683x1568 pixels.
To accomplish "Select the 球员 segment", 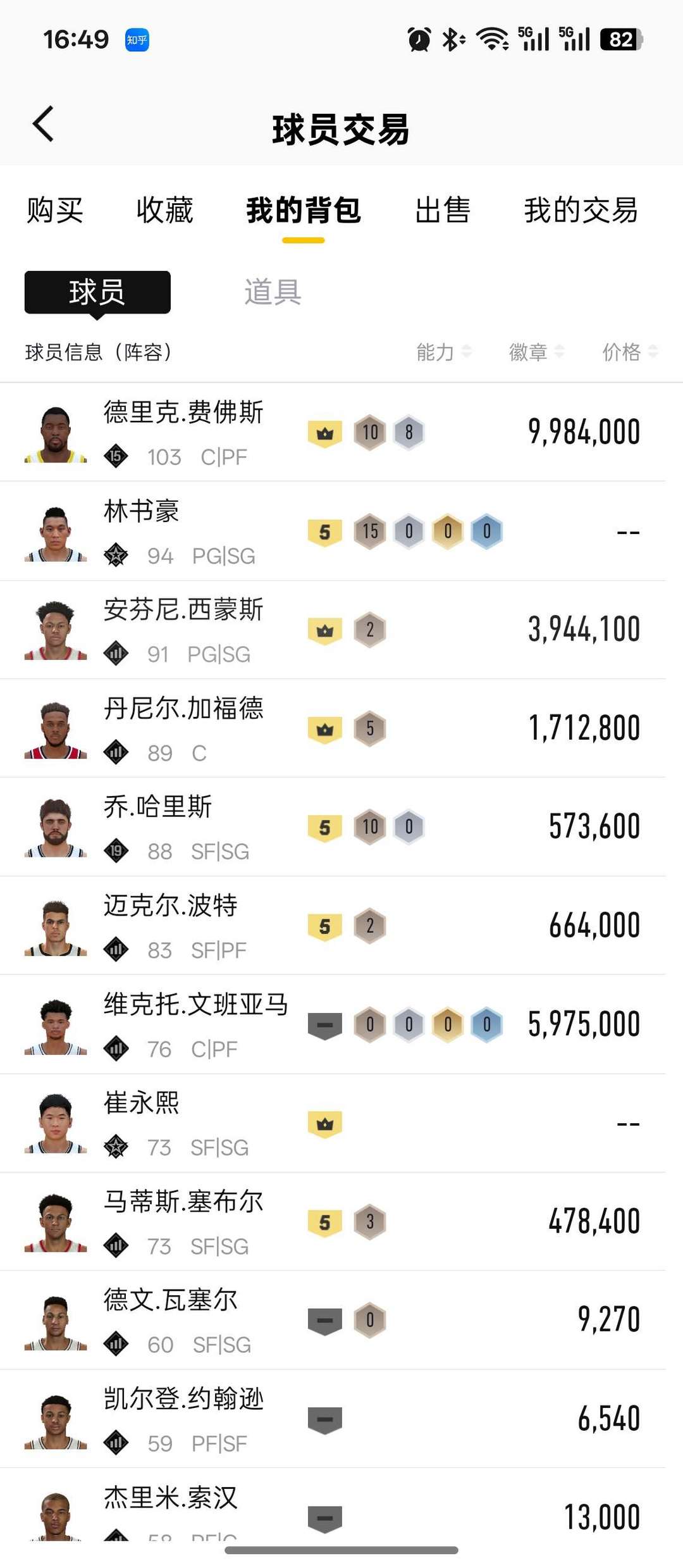I will (97, 292).
